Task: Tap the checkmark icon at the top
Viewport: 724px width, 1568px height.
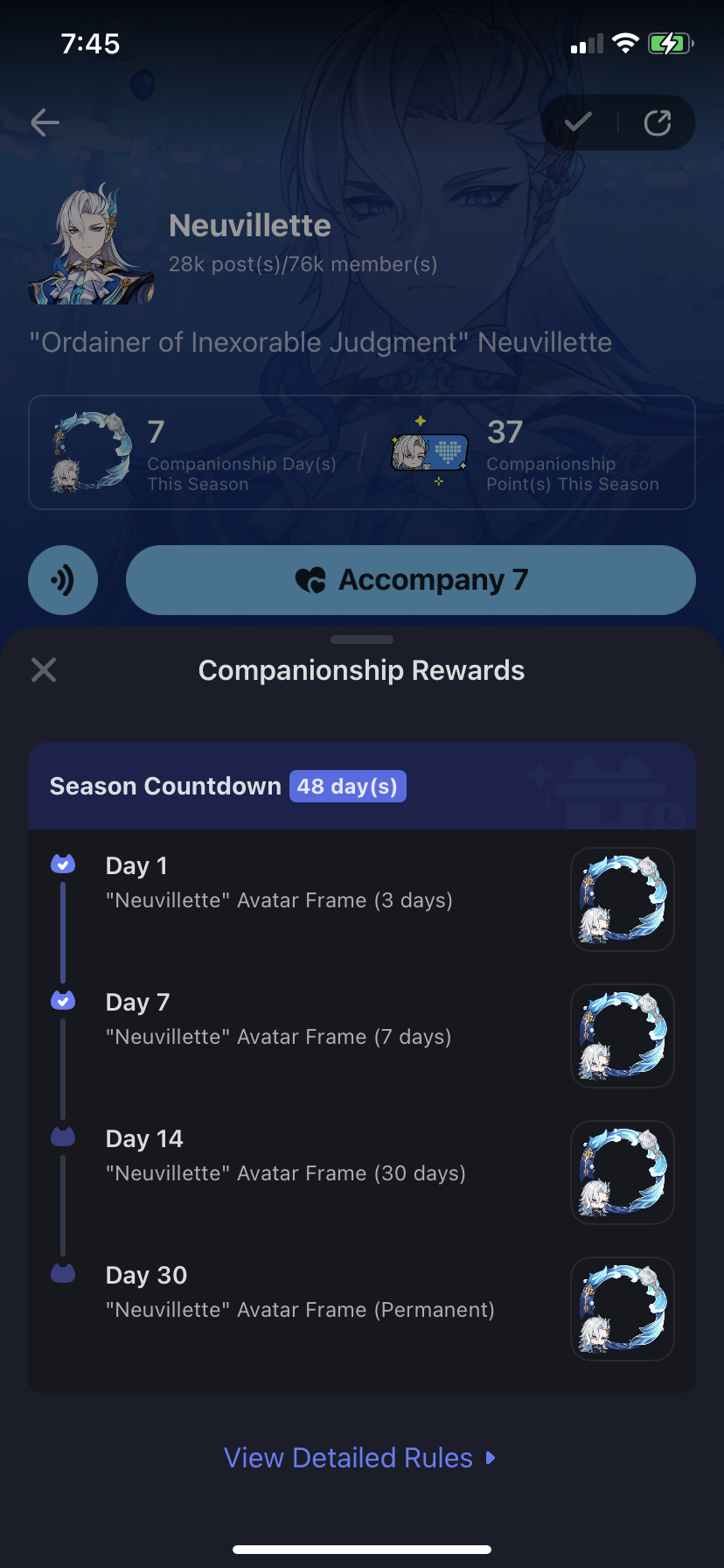Action: pyautogui.click(x=578, y=122)
